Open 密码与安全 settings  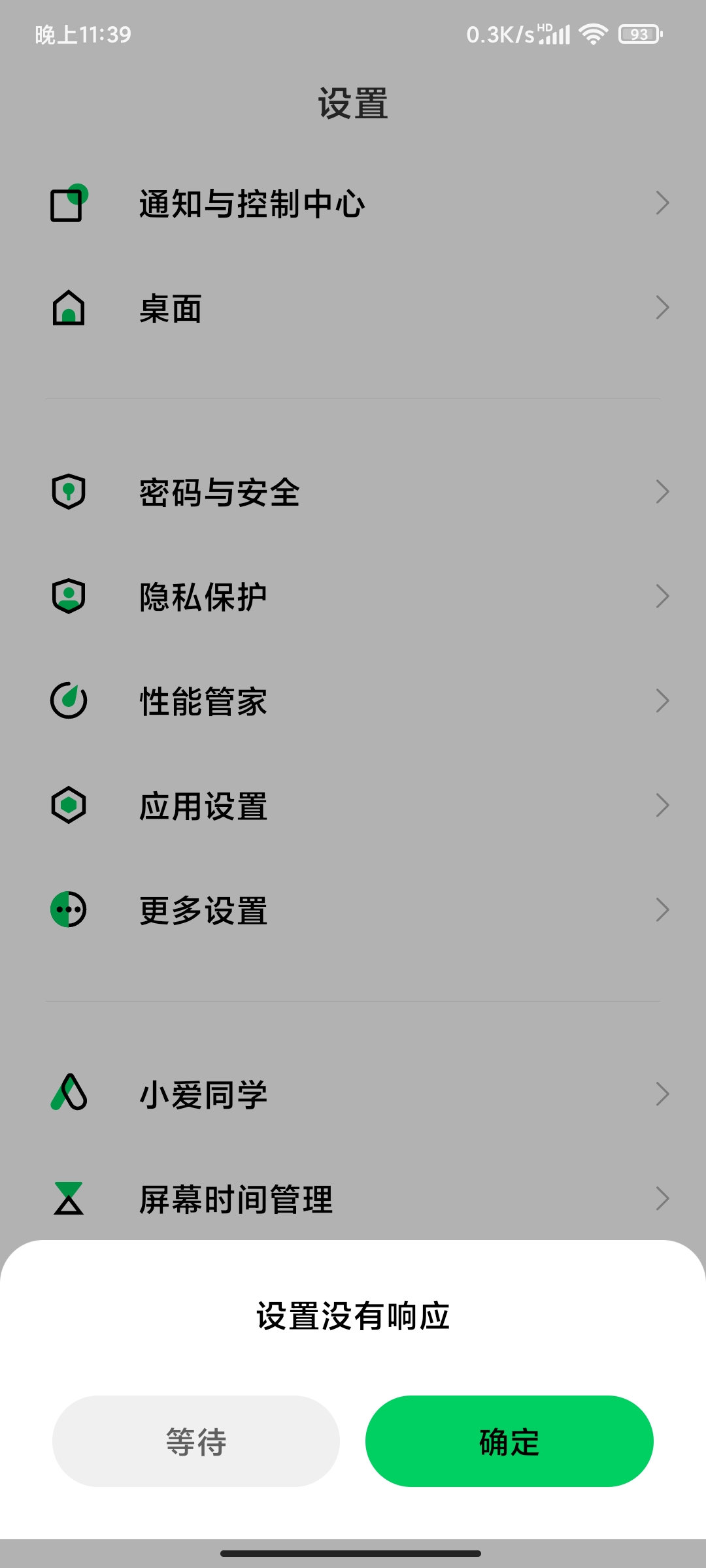coord(353,492)
